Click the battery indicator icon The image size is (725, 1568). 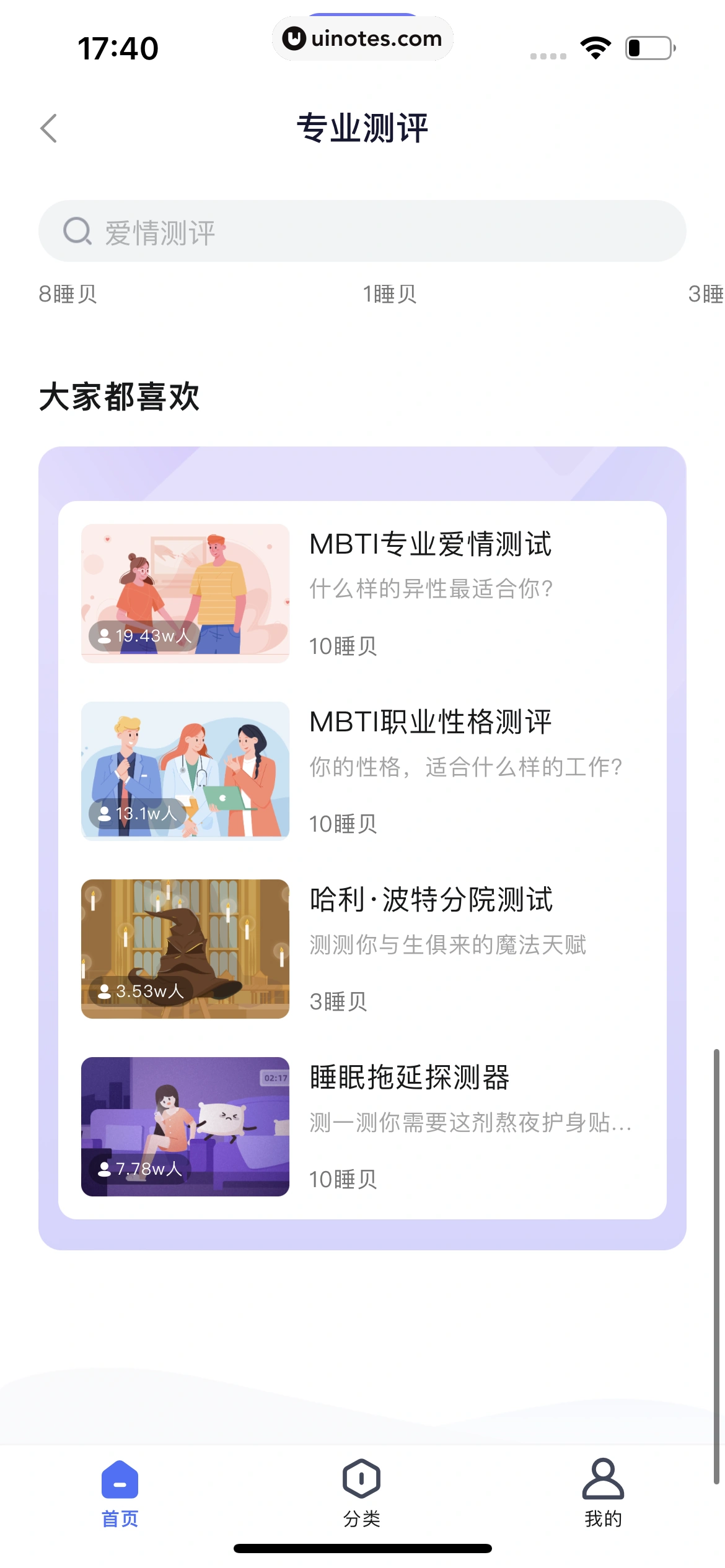649,46
